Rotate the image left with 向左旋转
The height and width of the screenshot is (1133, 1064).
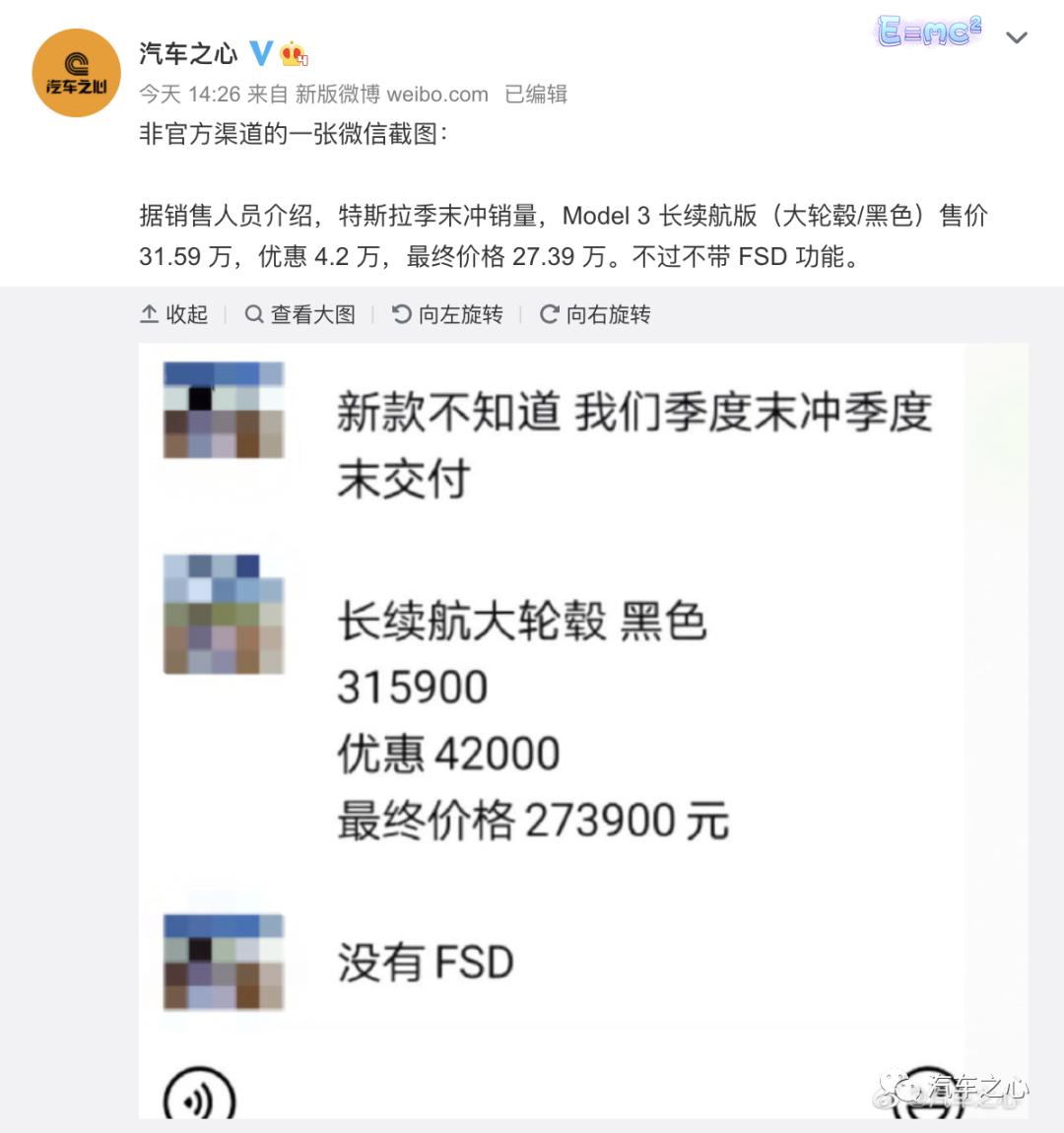(448, 314)
